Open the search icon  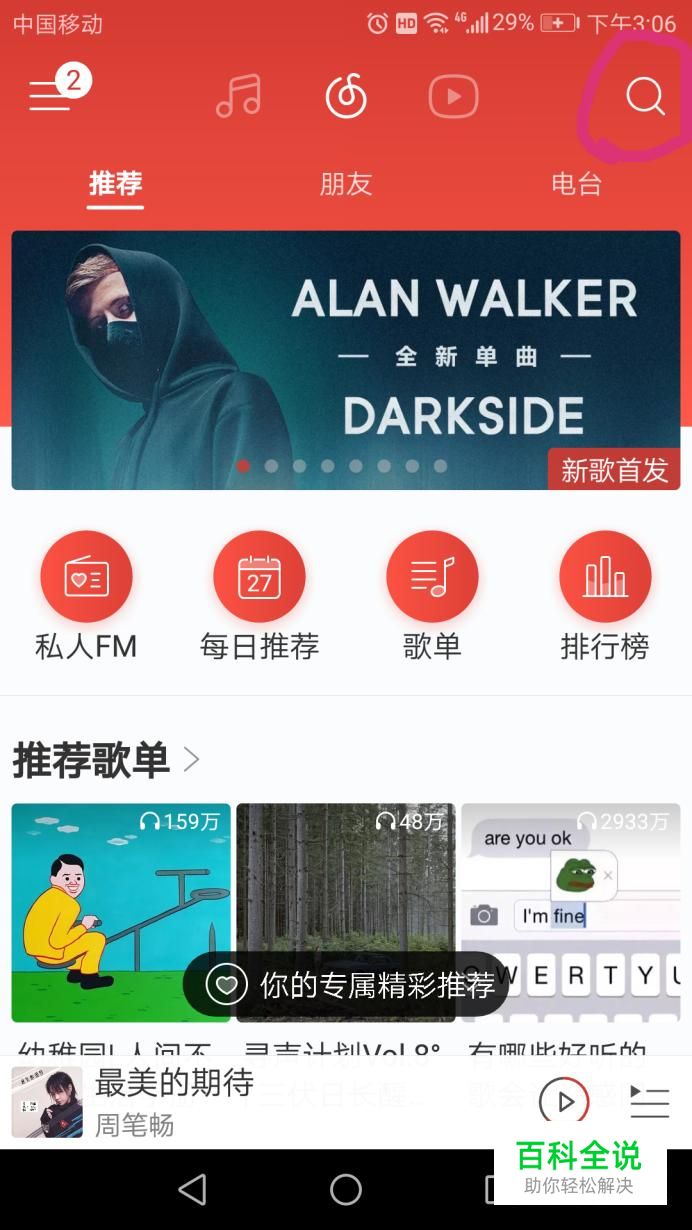click(x=645, y=97)
